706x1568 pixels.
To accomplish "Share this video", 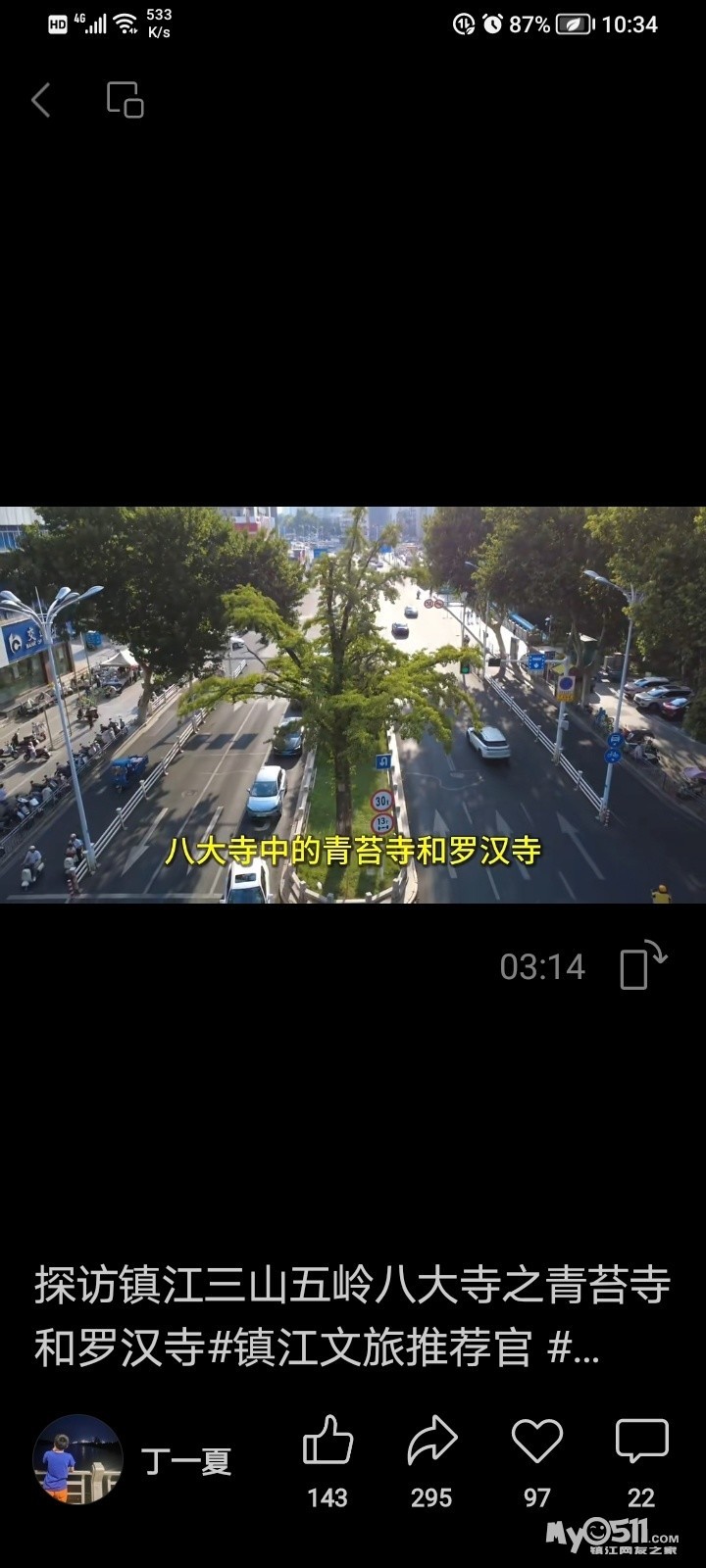I will click(x=432, y=1441).
